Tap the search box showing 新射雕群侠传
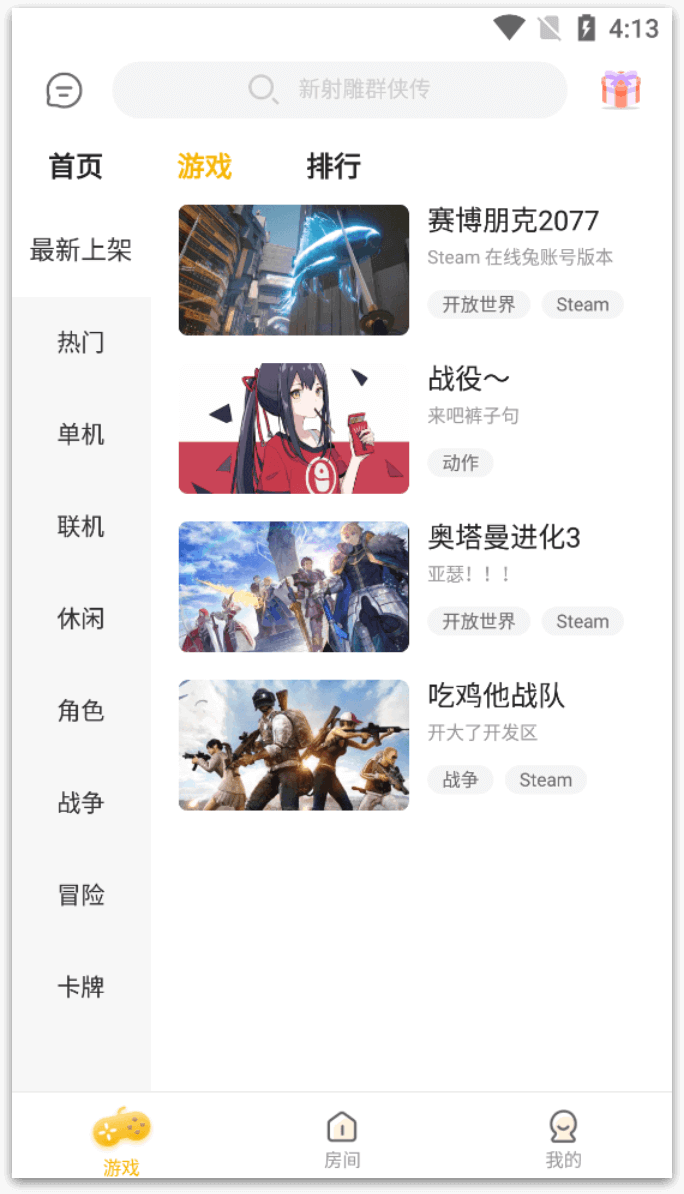 click(x=340, y=90)
